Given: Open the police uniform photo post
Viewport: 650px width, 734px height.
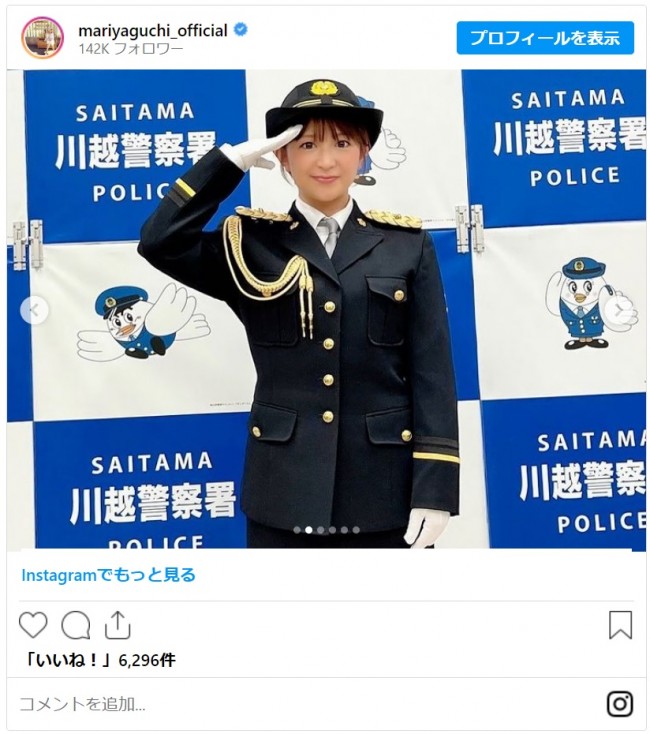Looking at the screenshot, I should [325, 310].
